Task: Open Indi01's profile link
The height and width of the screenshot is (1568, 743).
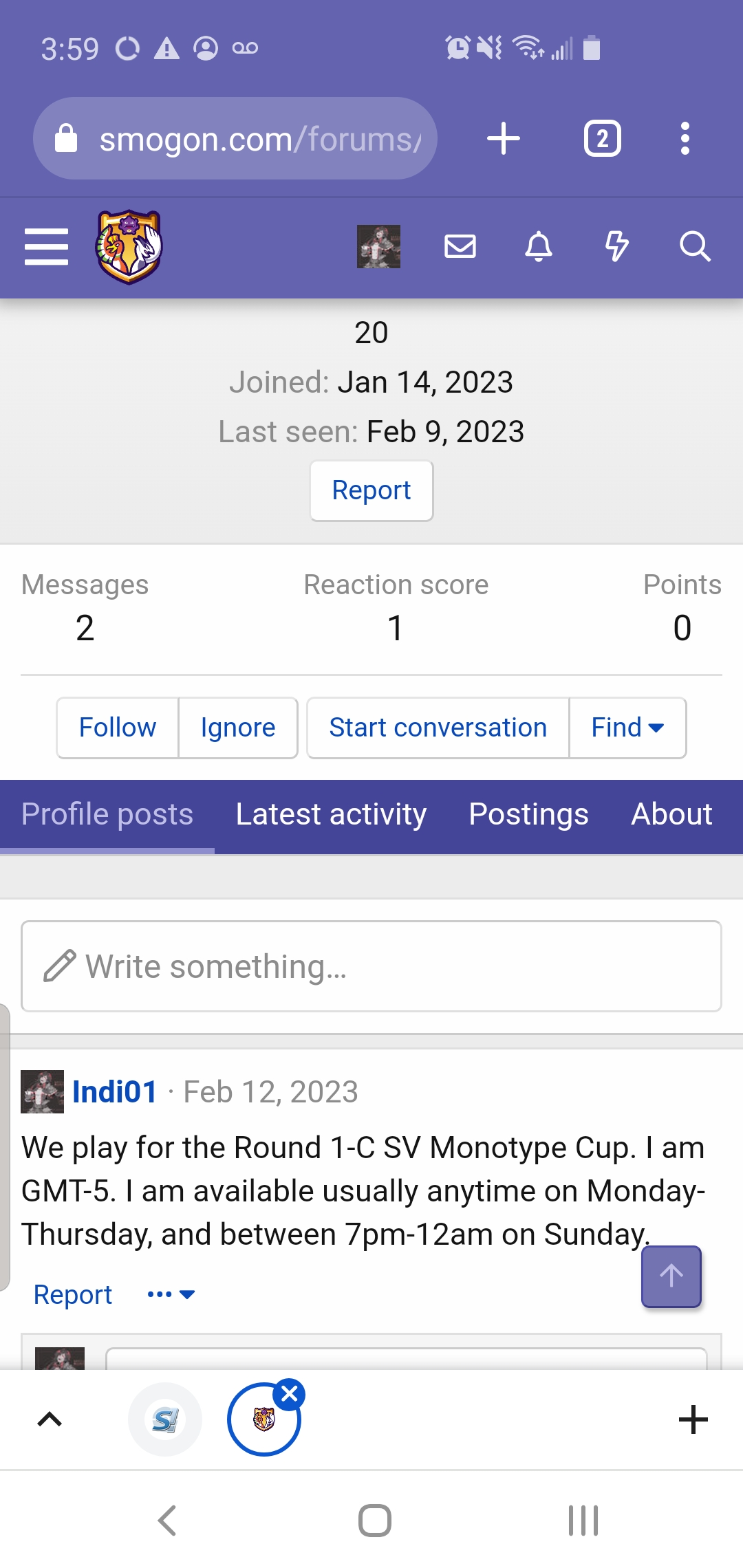Action: [115, 1092]
